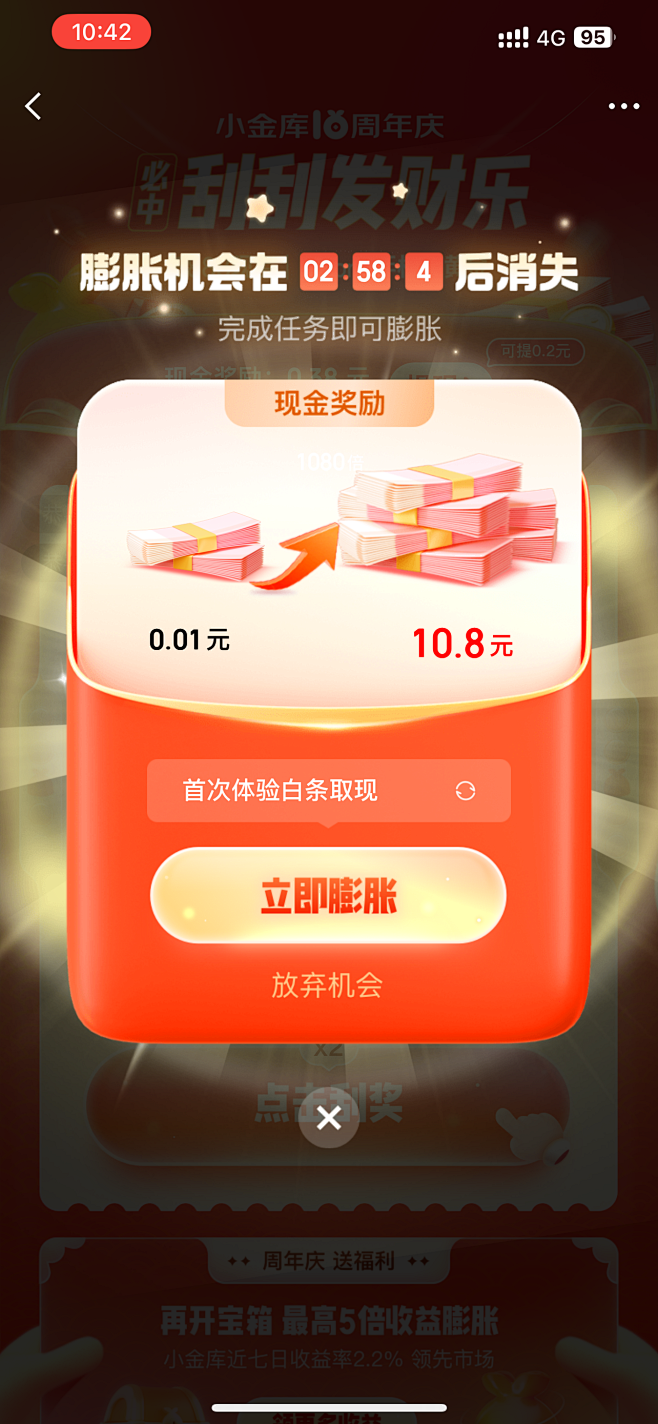The height and width of the screenshot is (1424, 658).
Task: Open the three-dot overflow menu
Action: point(623,106)
